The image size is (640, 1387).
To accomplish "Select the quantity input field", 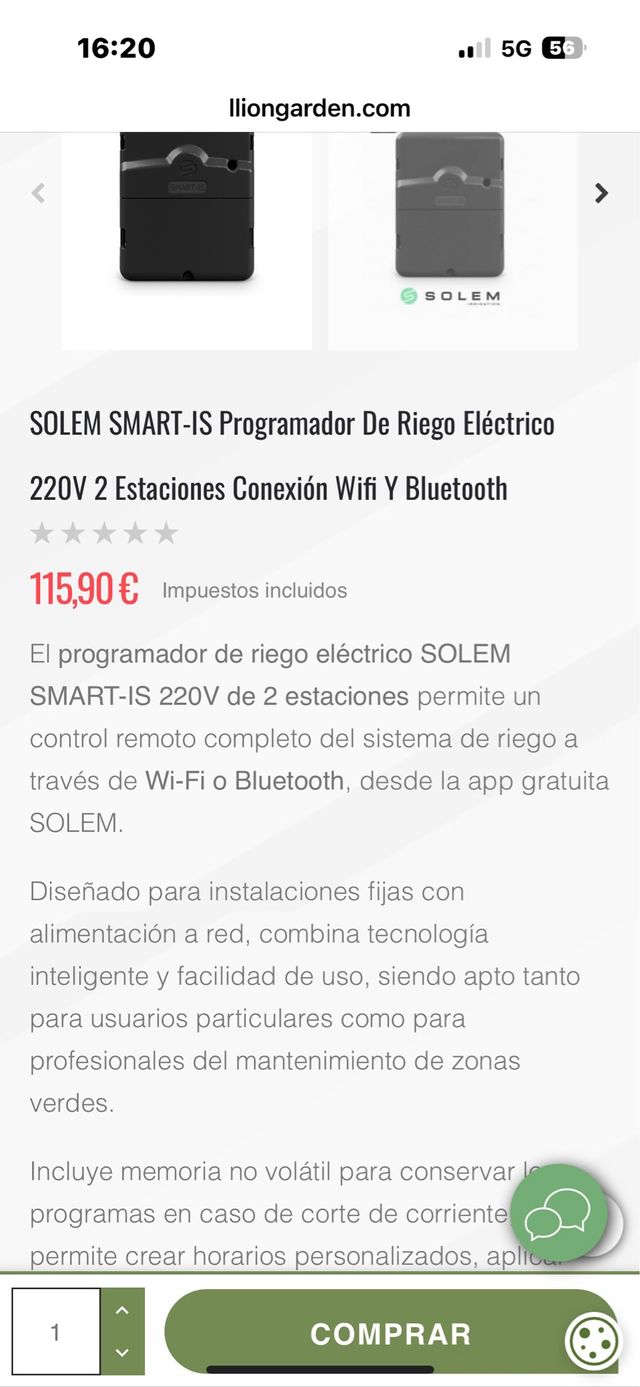I will click(56, 1332).
